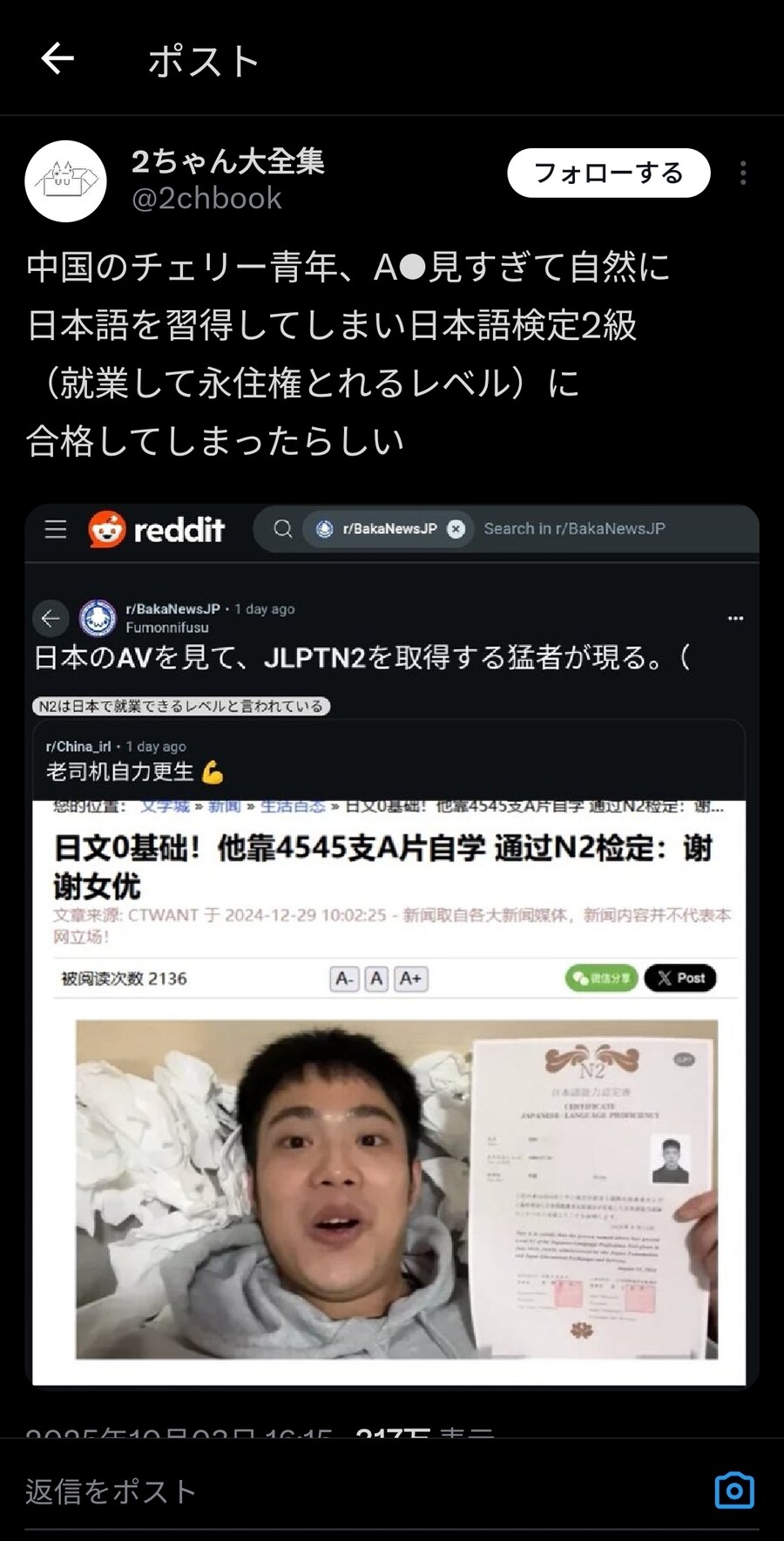Screen dimensions: 784x1541
Task: Open 2ちゃん大全集 profile avatar
Action: coord(66,181)
